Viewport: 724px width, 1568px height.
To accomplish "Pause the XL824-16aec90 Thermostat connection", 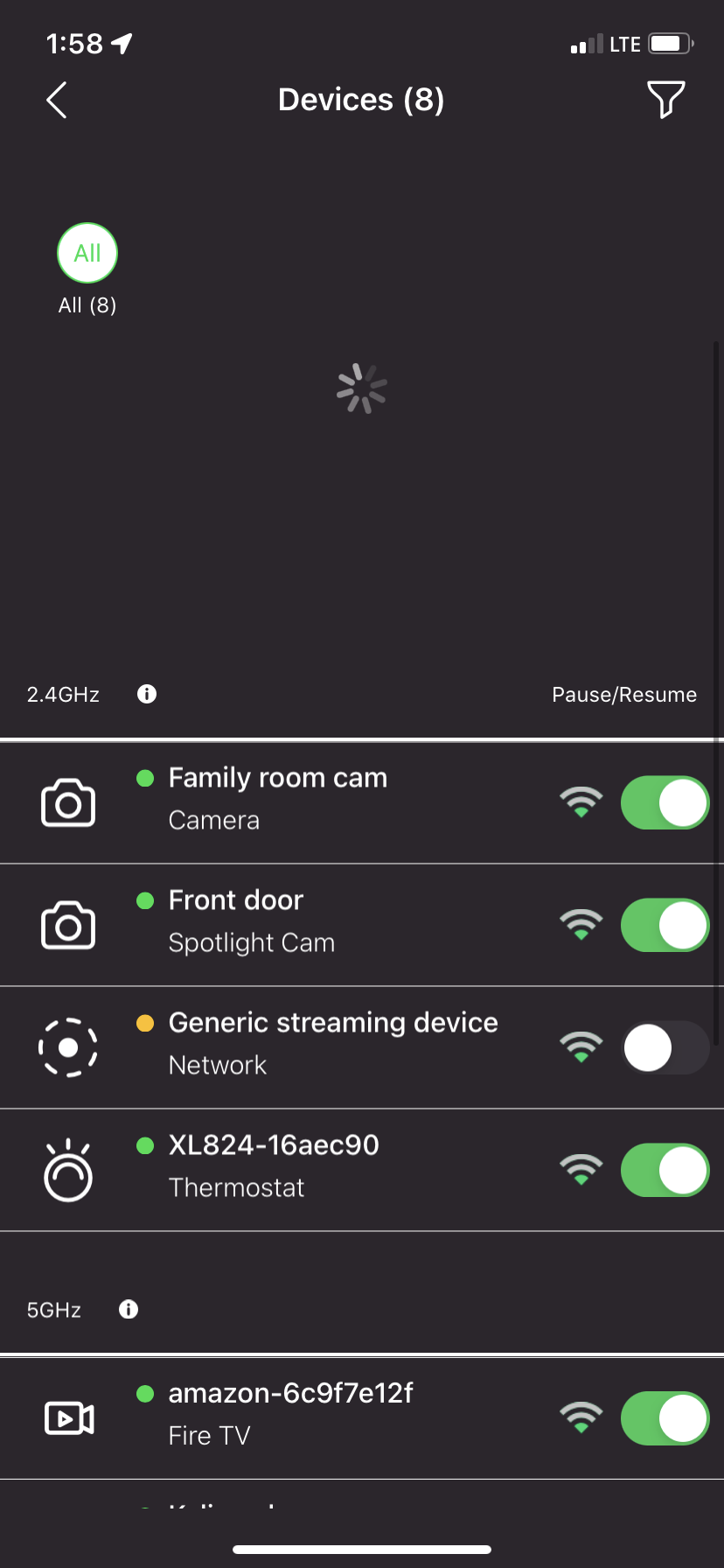I will click(x=665, y=1170).
